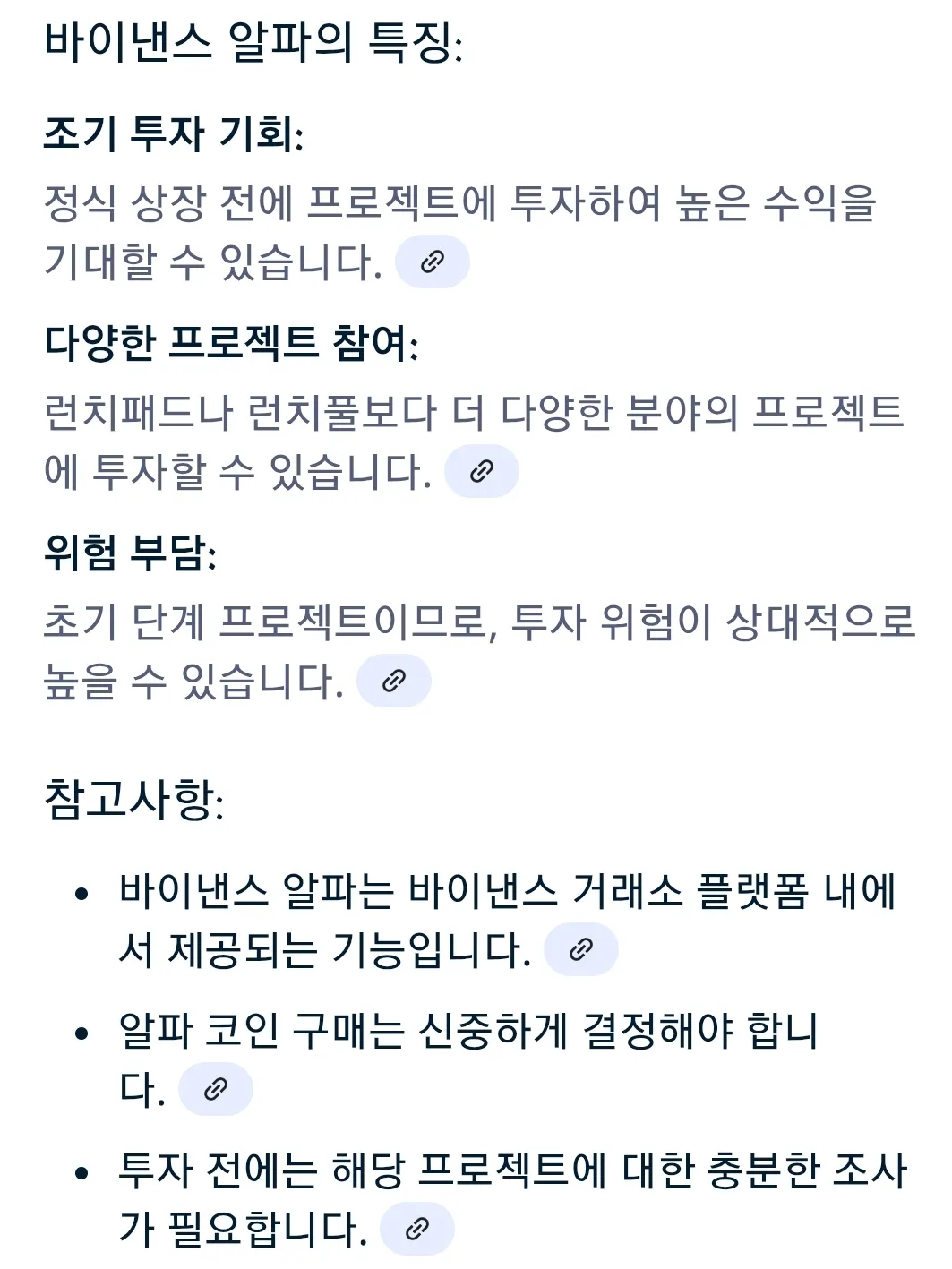
Task: Open source link after 기대할 수 있습니다
Action: tap(433, 262)
